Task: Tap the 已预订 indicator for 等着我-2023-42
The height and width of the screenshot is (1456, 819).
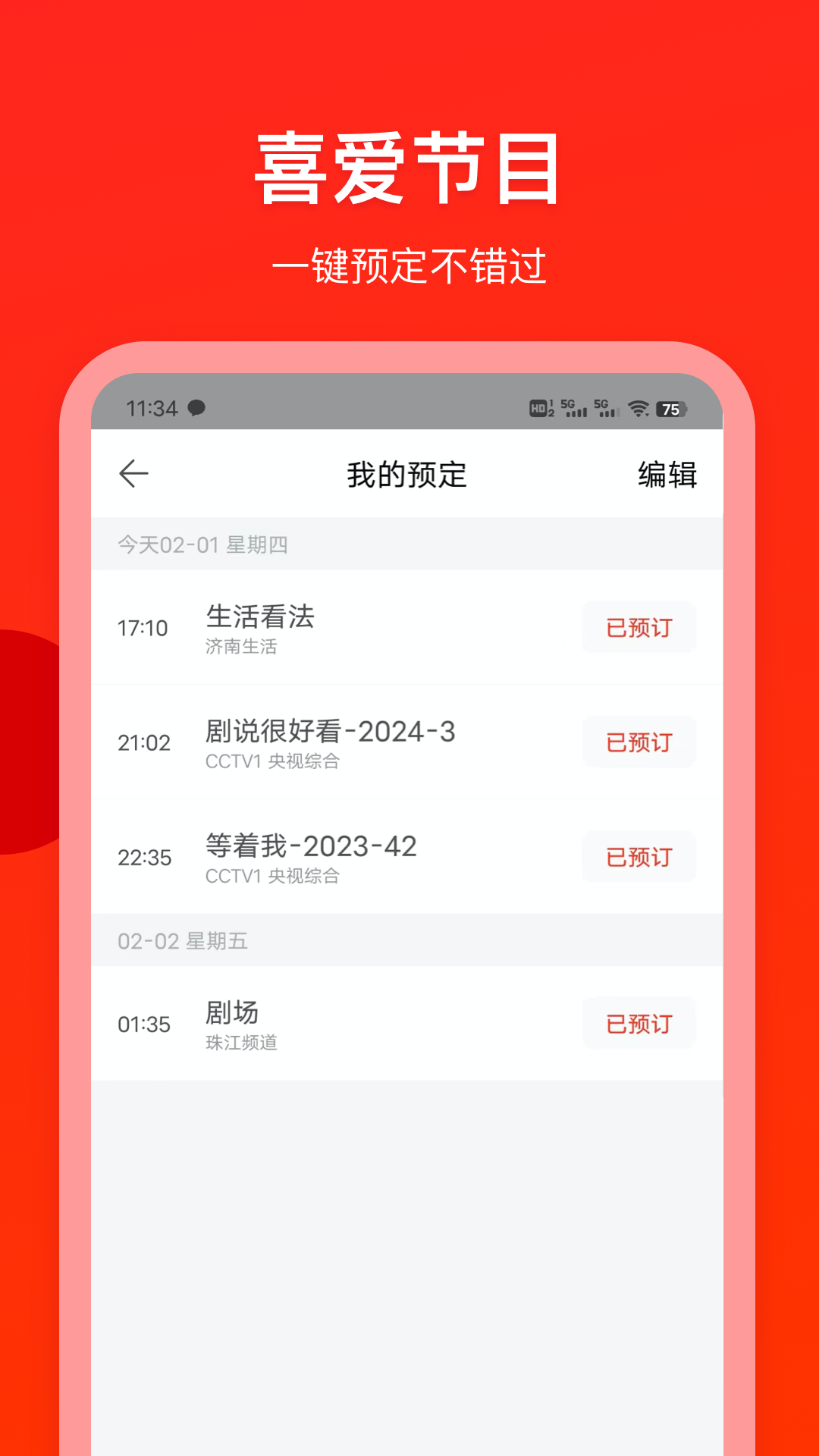Action: pos(639,857)
